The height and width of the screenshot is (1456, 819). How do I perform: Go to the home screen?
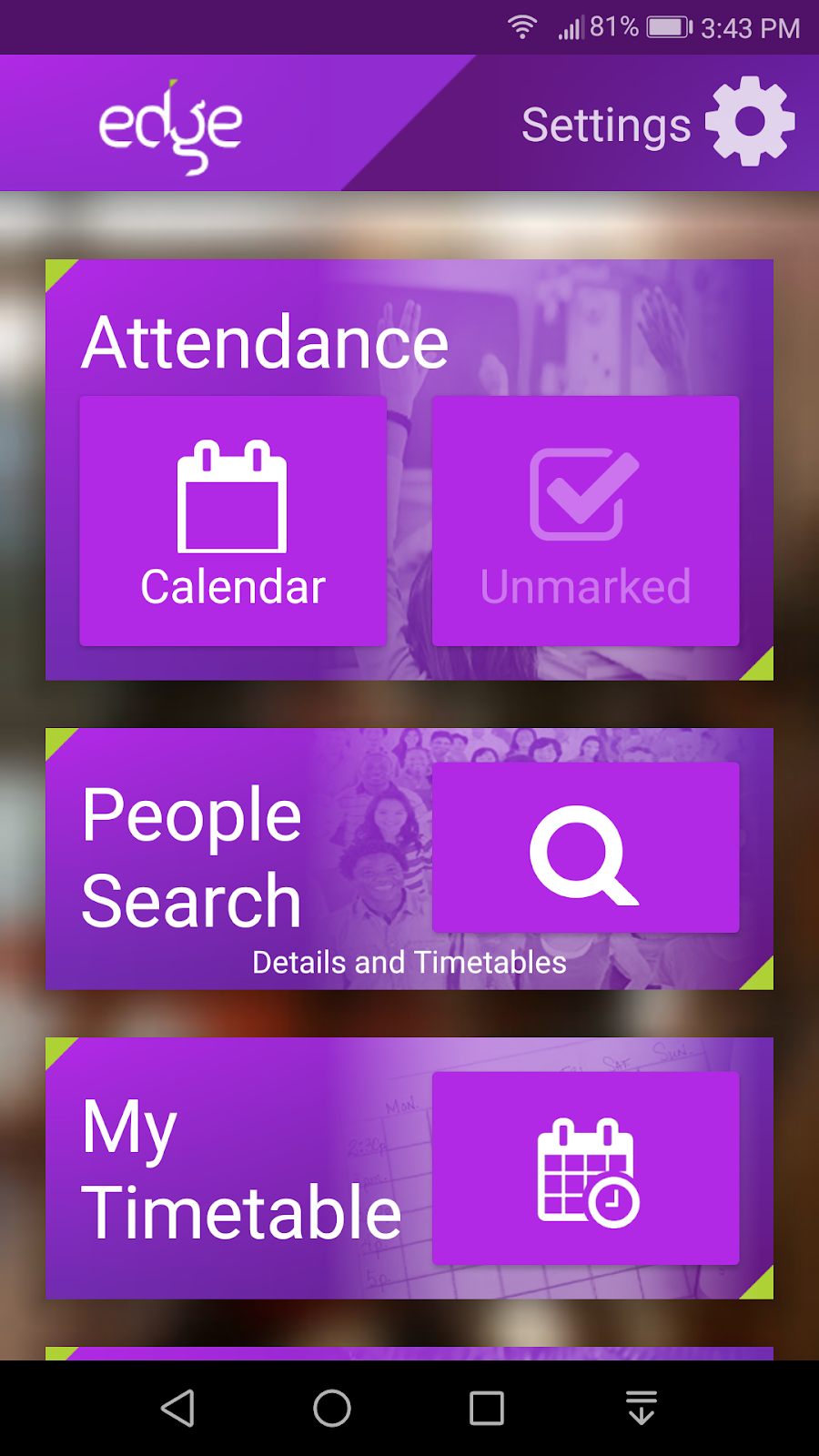tap(332, 1408)
